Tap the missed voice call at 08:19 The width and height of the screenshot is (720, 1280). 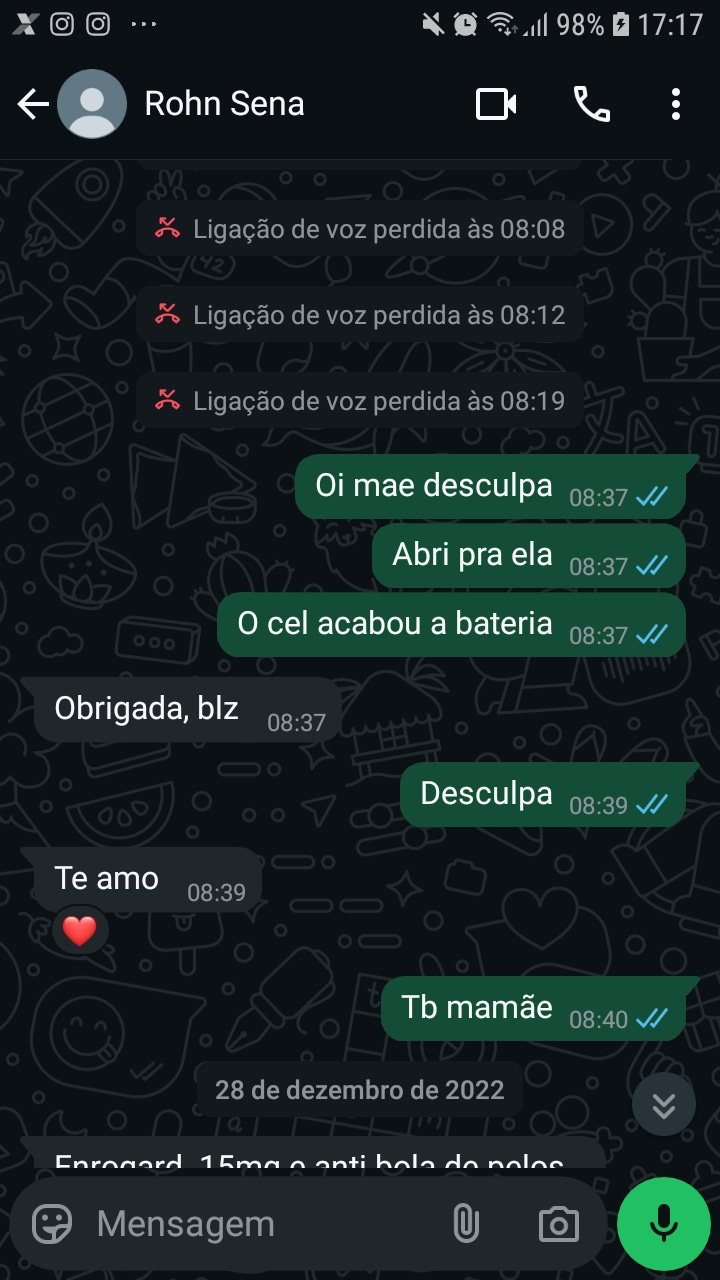360,401
